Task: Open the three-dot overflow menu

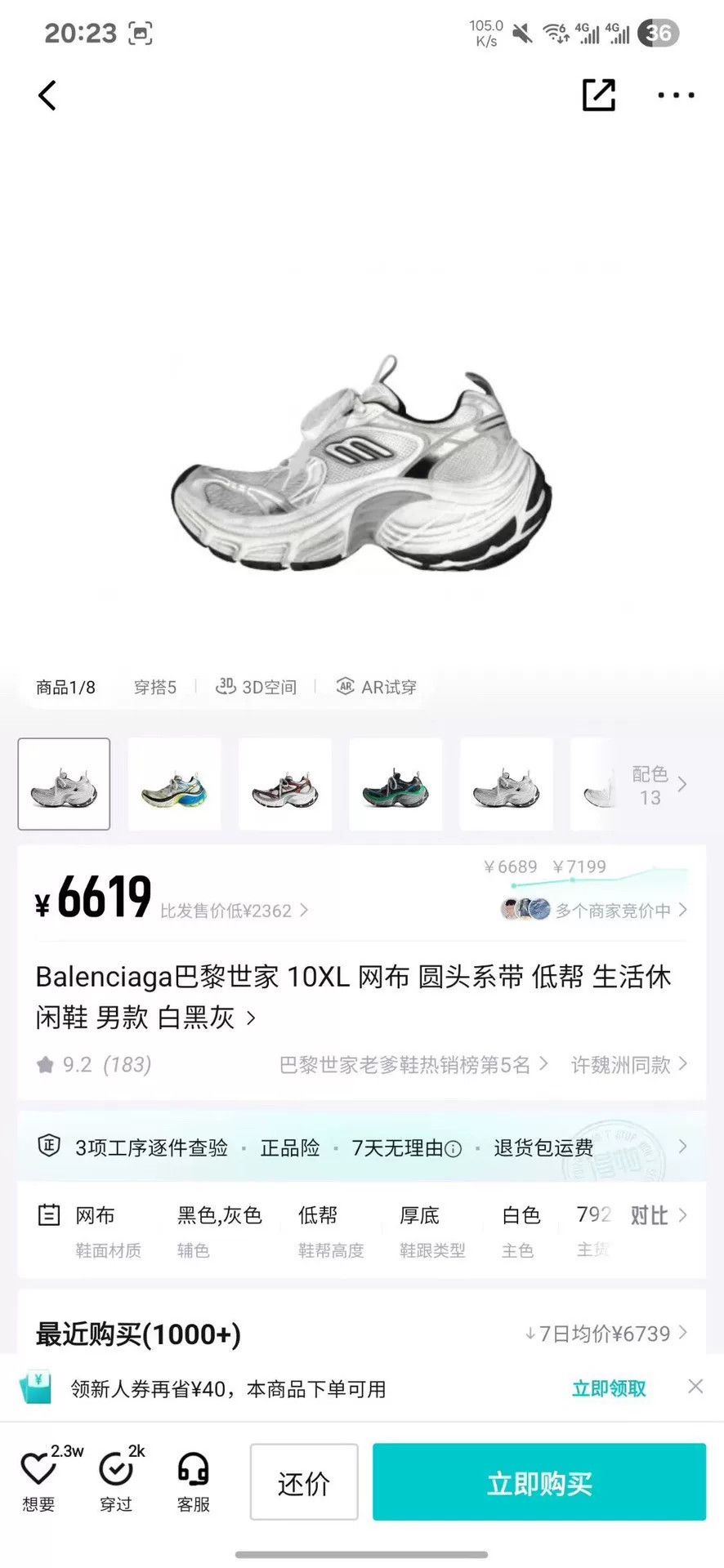Action: click(x=676, y=96)
